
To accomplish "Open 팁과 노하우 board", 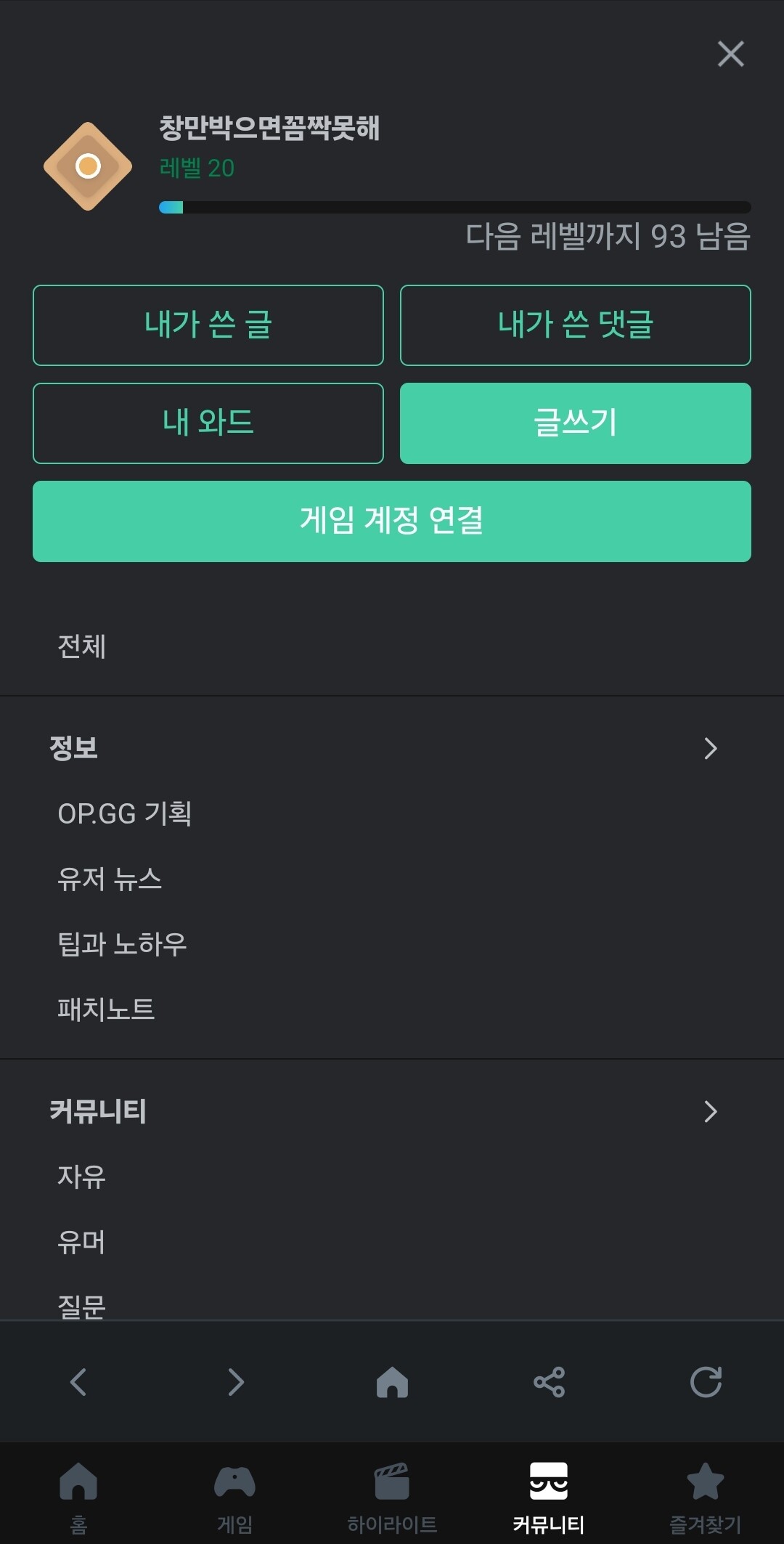I will [x=122, y=944].
